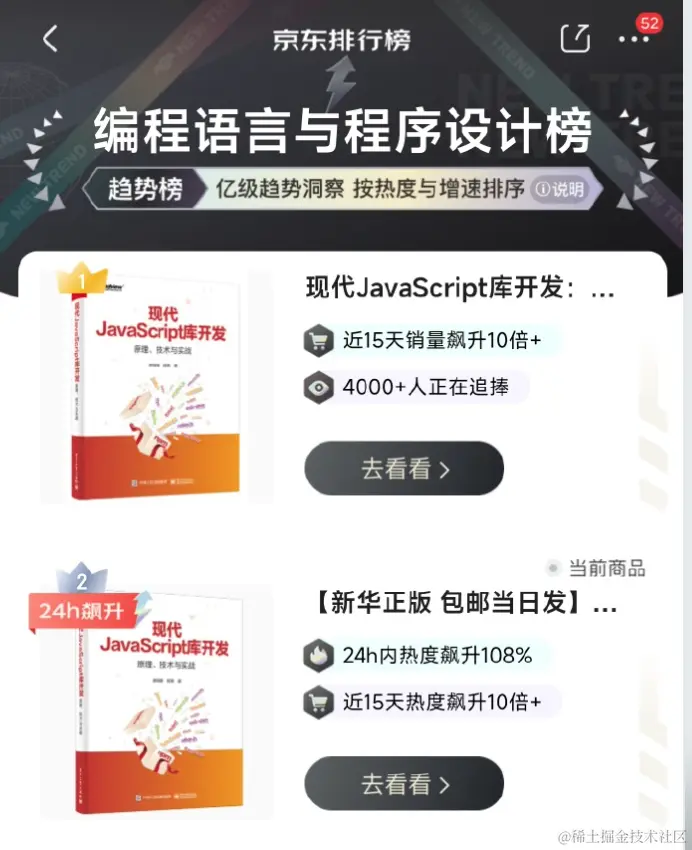Screen dimensions: 692x850
Task: Go back using the top-left arrow
Action: pyautogui.click(x=51, y=39)
